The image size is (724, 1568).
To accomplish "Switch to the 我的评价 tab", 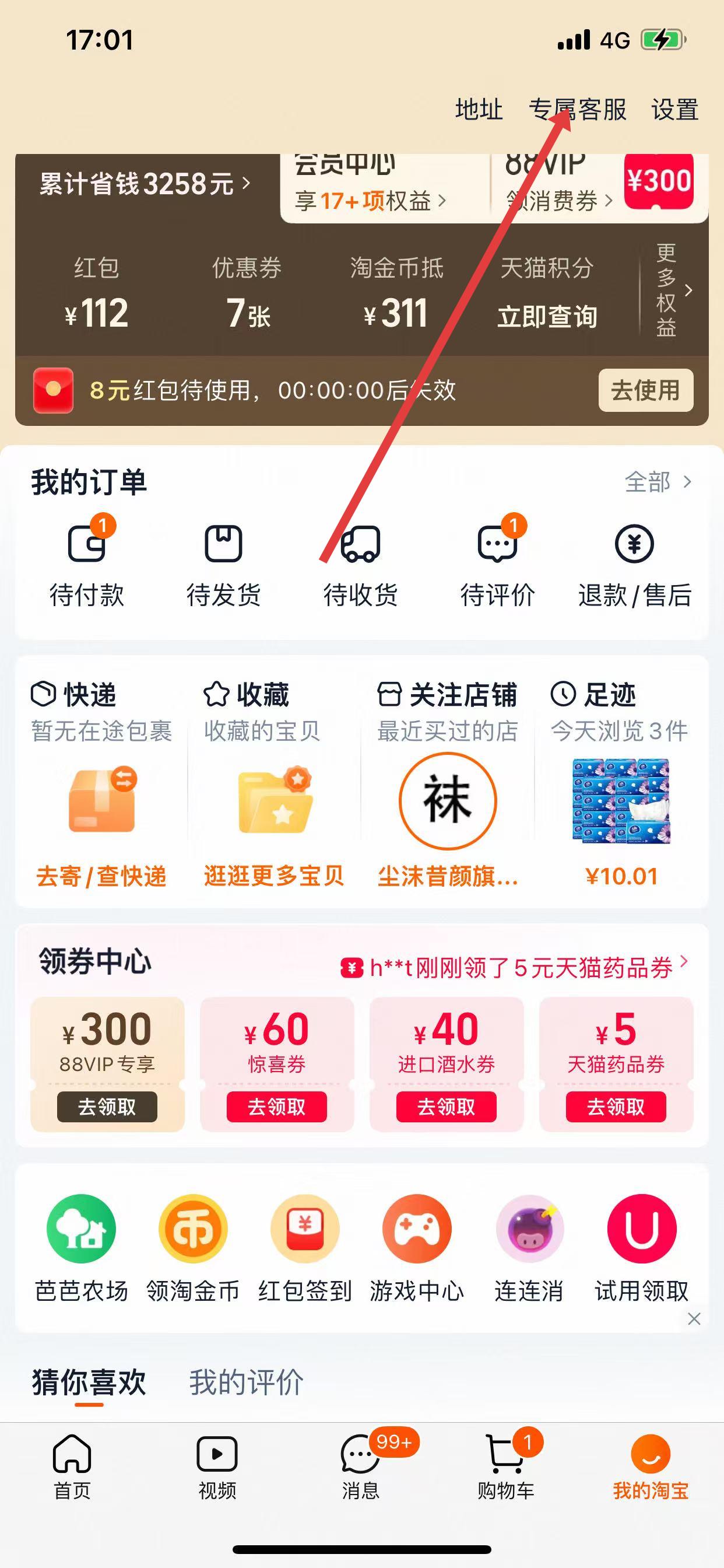I will (x=246, y=1382).
